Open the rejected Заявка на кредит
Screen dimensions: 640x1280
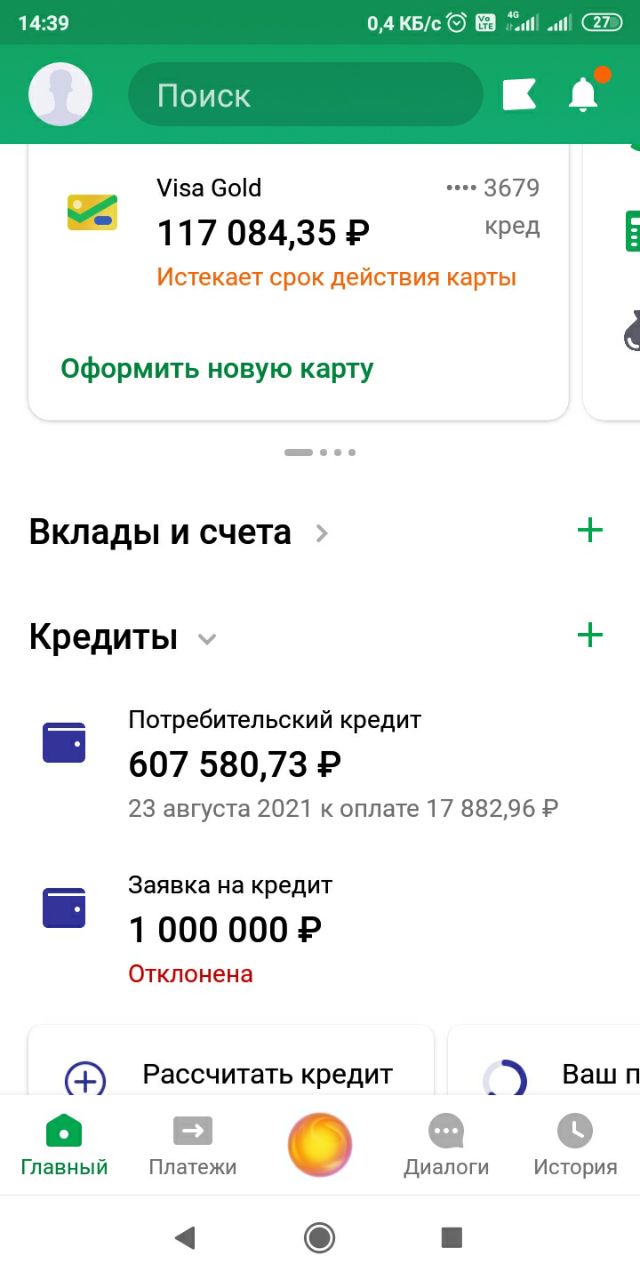pyautogui.click(x=230, y=930)
